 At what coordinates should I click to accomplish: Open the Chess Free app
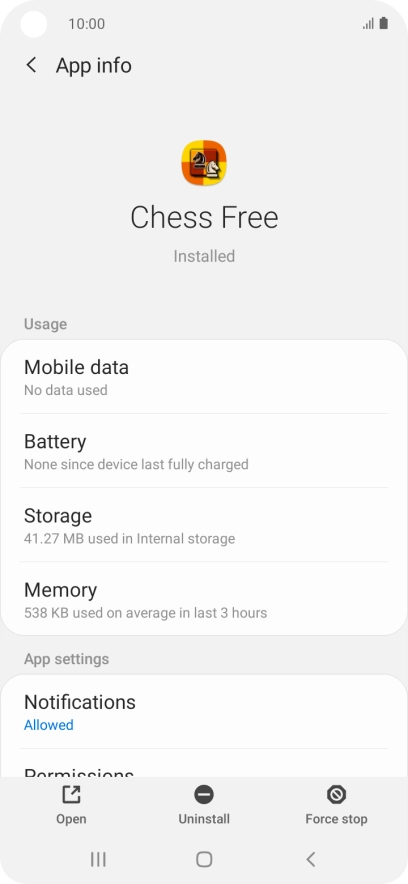71,805
